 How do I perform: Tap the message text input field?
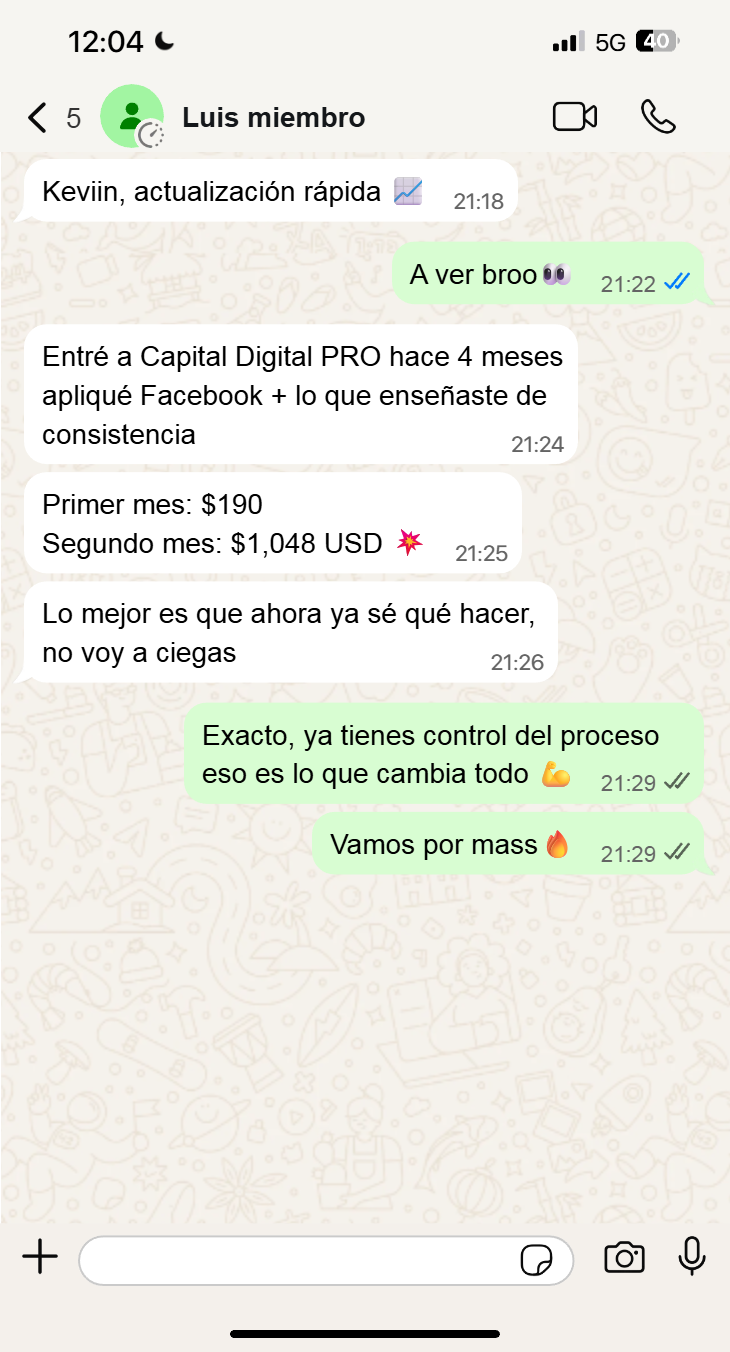pos(300,1260)
